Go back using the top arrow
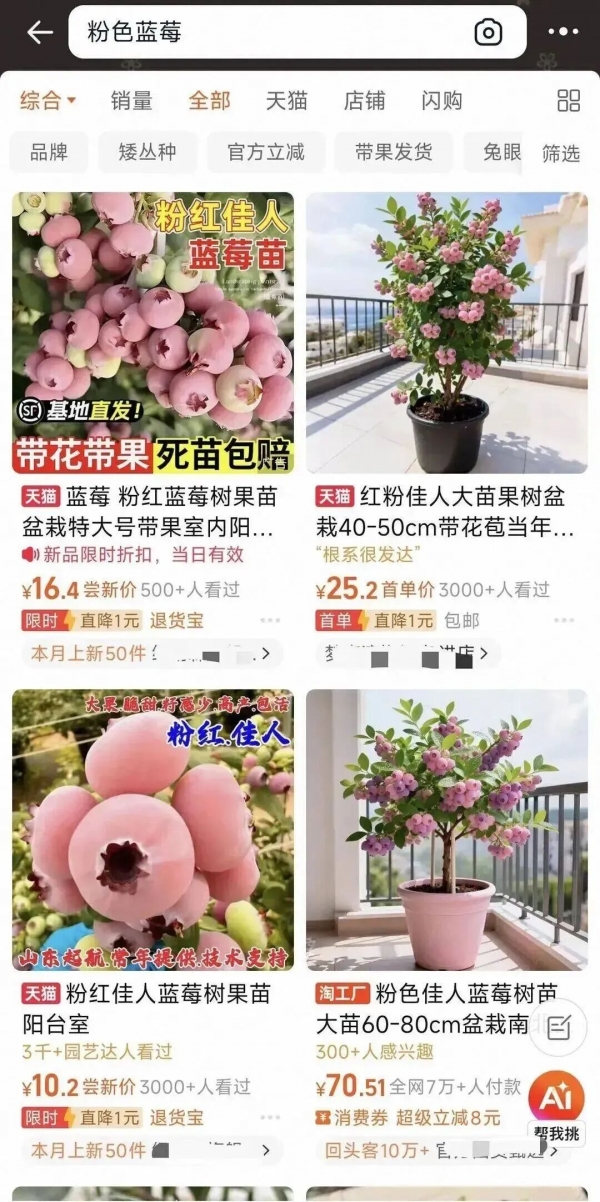Screen dimensions: 600x1202 pyautogui.click(x=39, y=32)
